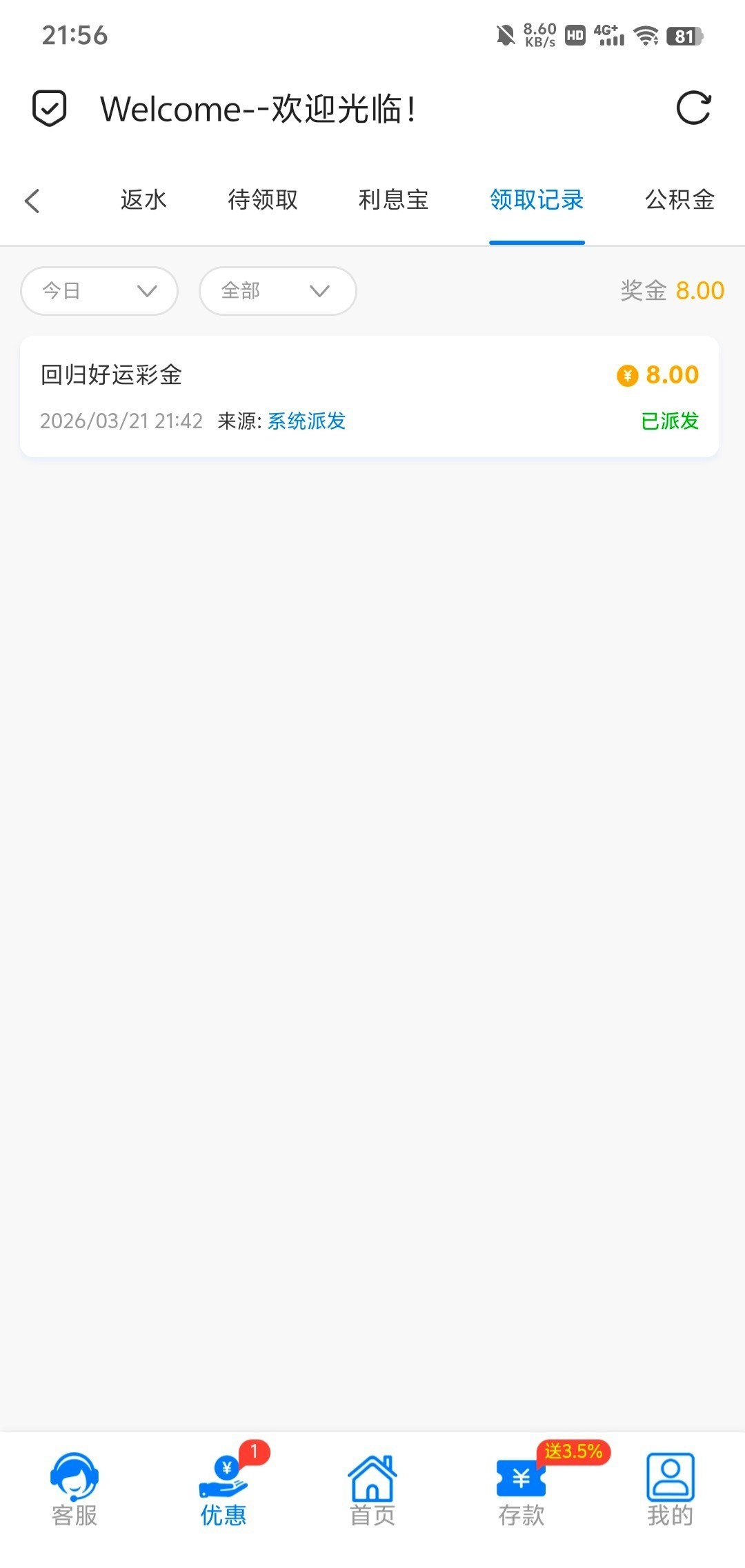This screenshot has height=1568, width=745.
Task: Switch to the 返水 tab
Action: click(x=143, y=200)
